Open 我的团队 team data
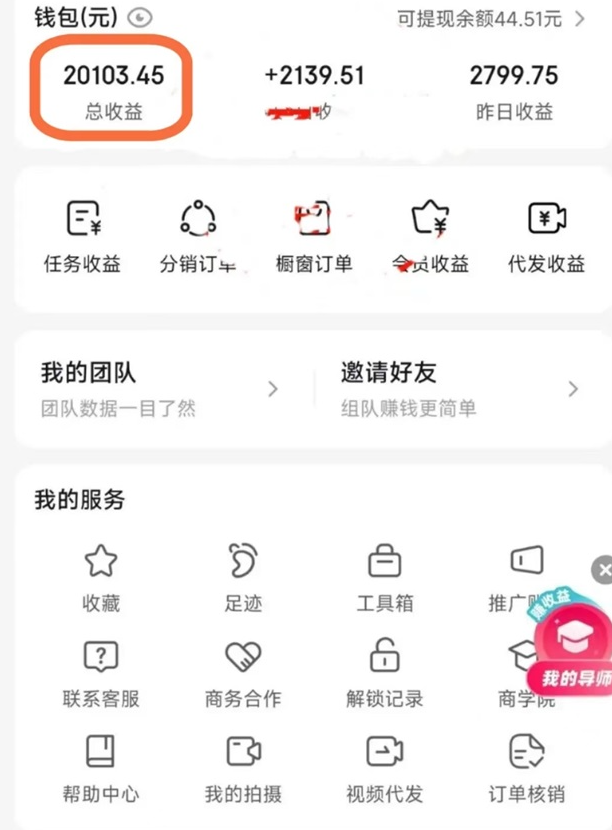 pyautogui.click(x=160, y=389)
